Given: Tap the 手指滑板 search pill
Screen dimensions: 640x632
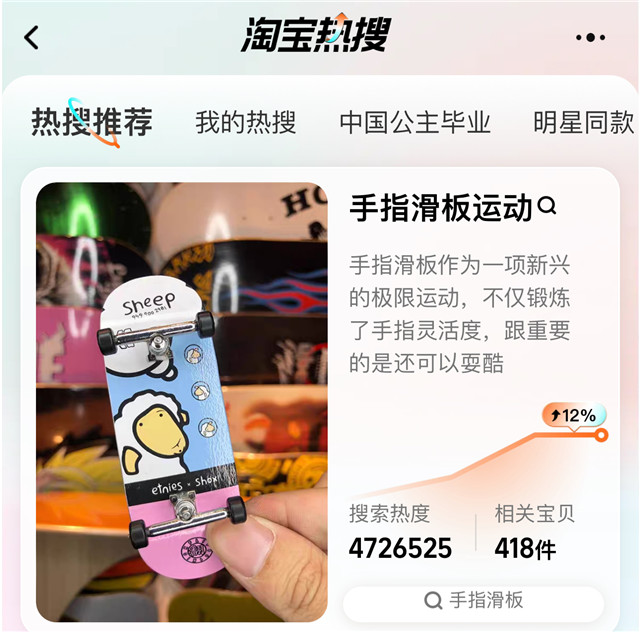Looking at the screenshot, I should pyautogui.click(x=474, y=601).
